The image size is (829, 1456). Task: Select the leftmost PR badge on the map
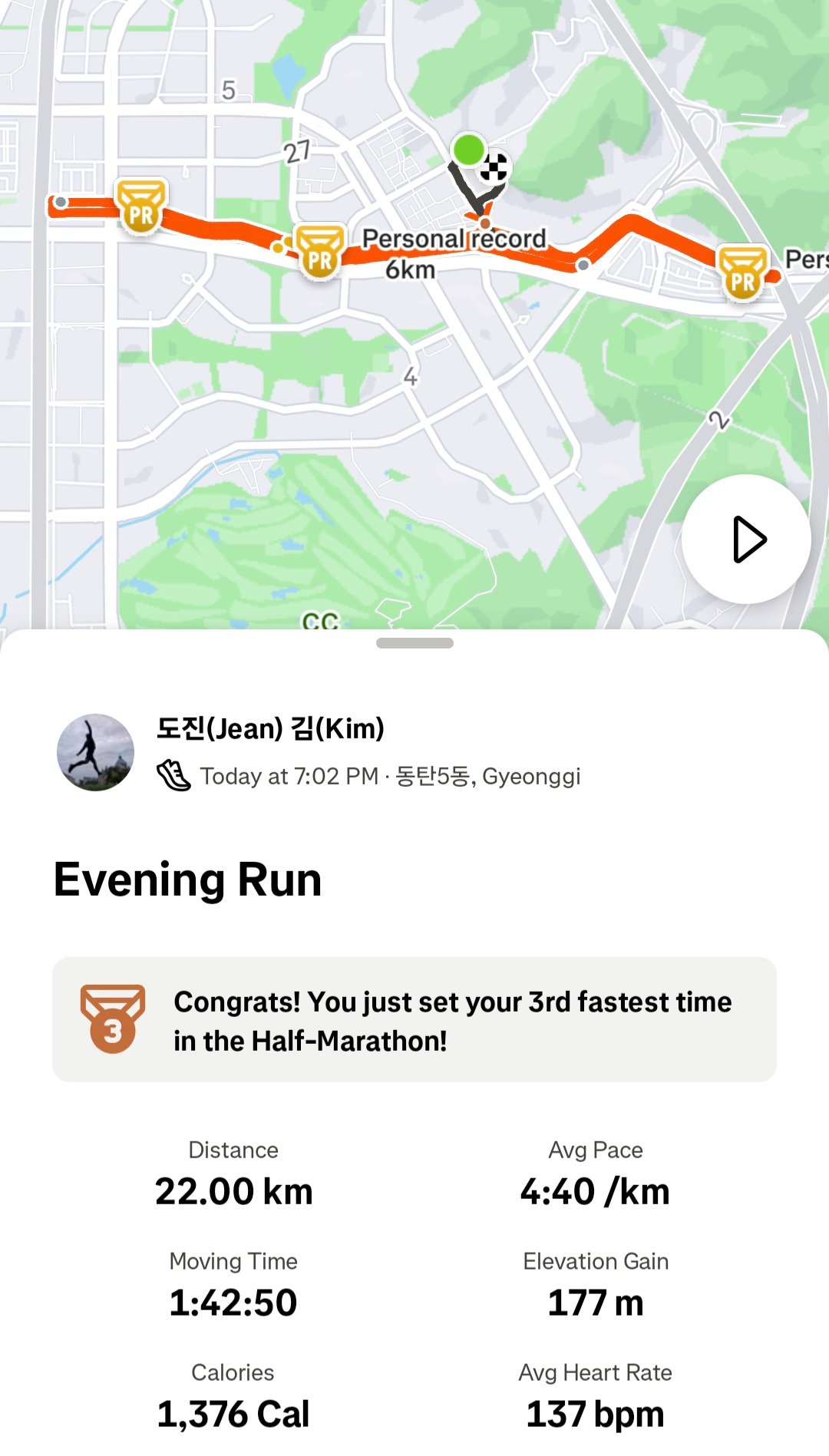pyautogui.click(x=139, y=209)
